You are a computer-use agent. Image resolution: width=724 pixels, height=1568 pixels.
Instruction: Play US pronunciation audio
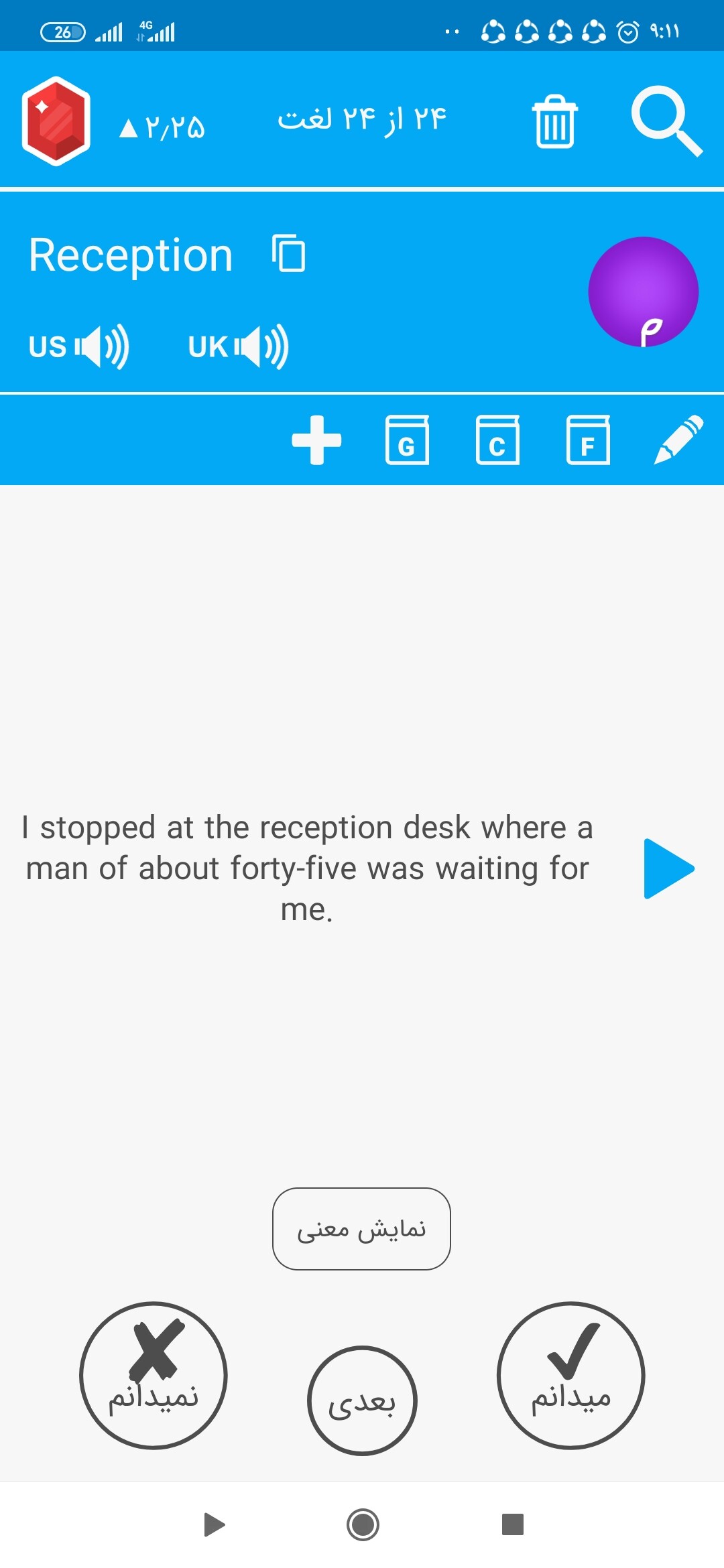pyautogui.click(x=79, y=346)
